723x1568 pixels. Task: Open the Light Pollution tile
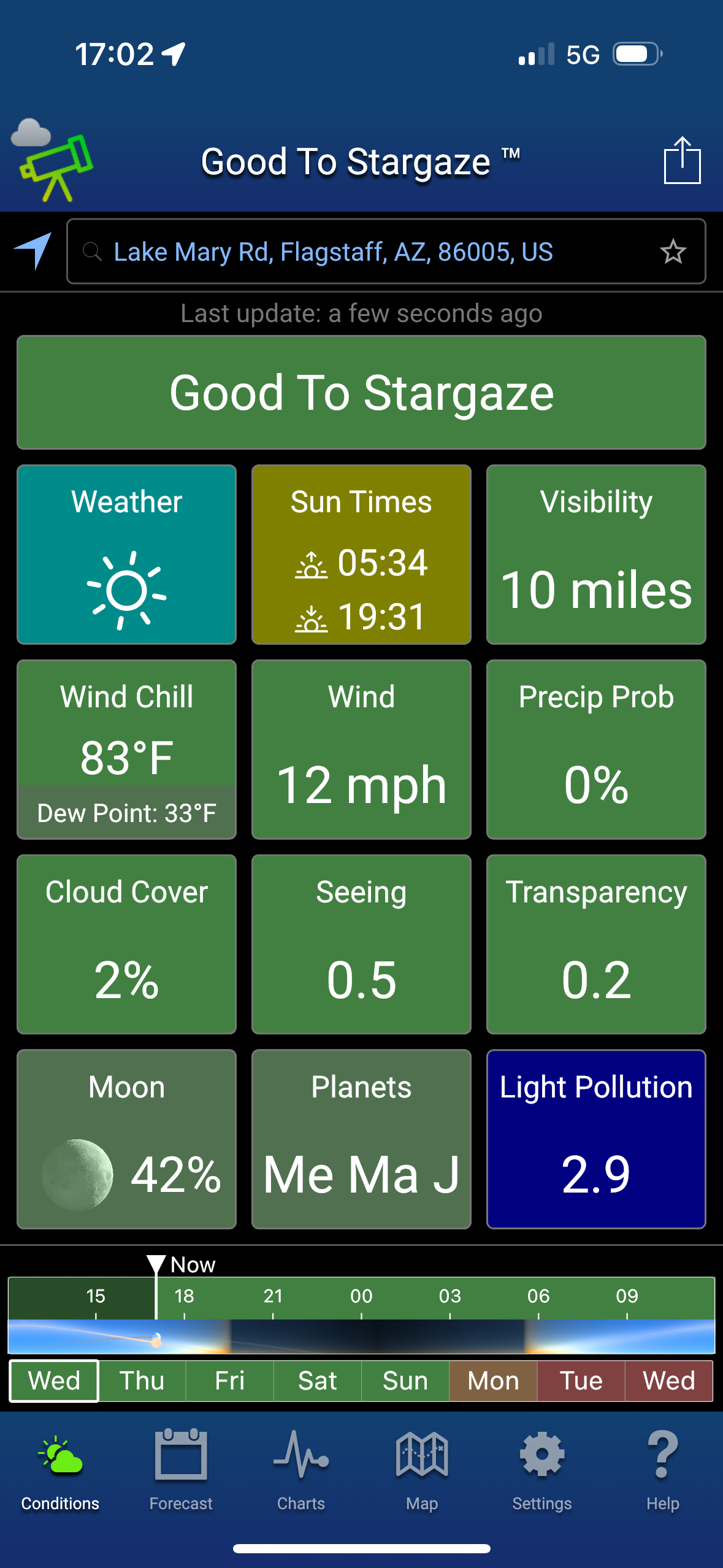click(x=596, y=1139)
